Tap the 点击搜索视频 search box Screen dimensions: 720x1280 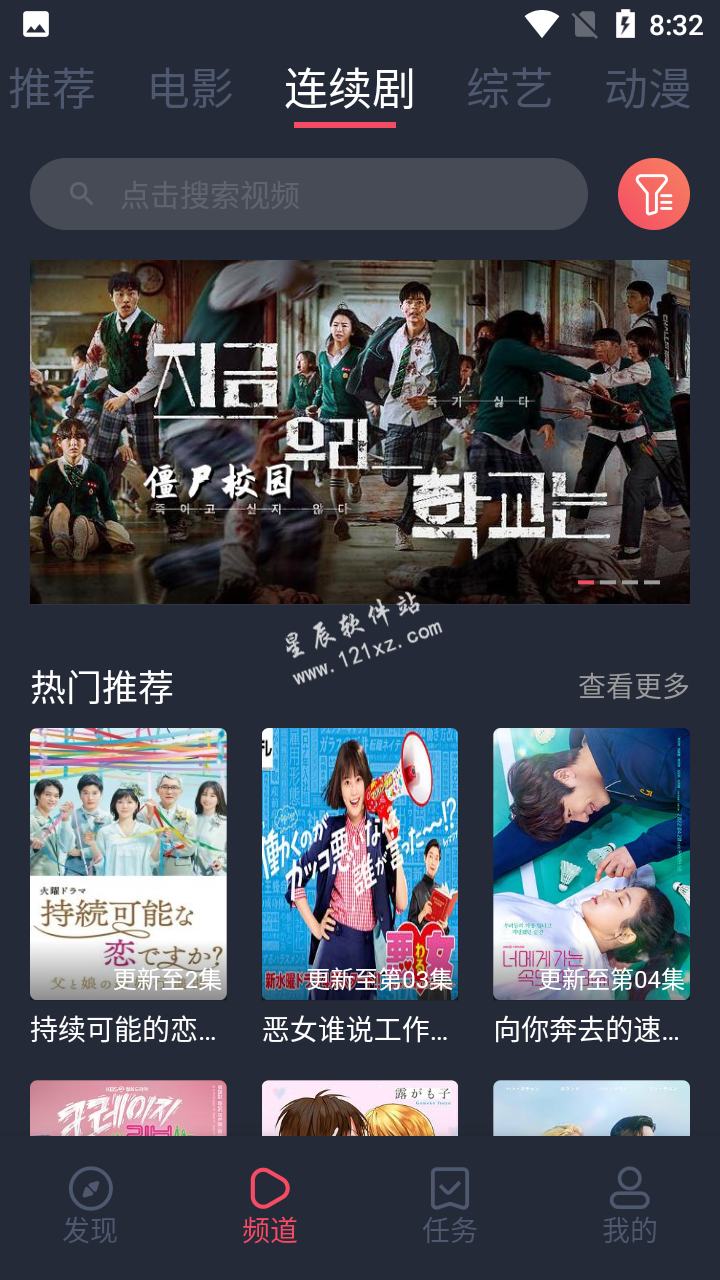(308, 194)
